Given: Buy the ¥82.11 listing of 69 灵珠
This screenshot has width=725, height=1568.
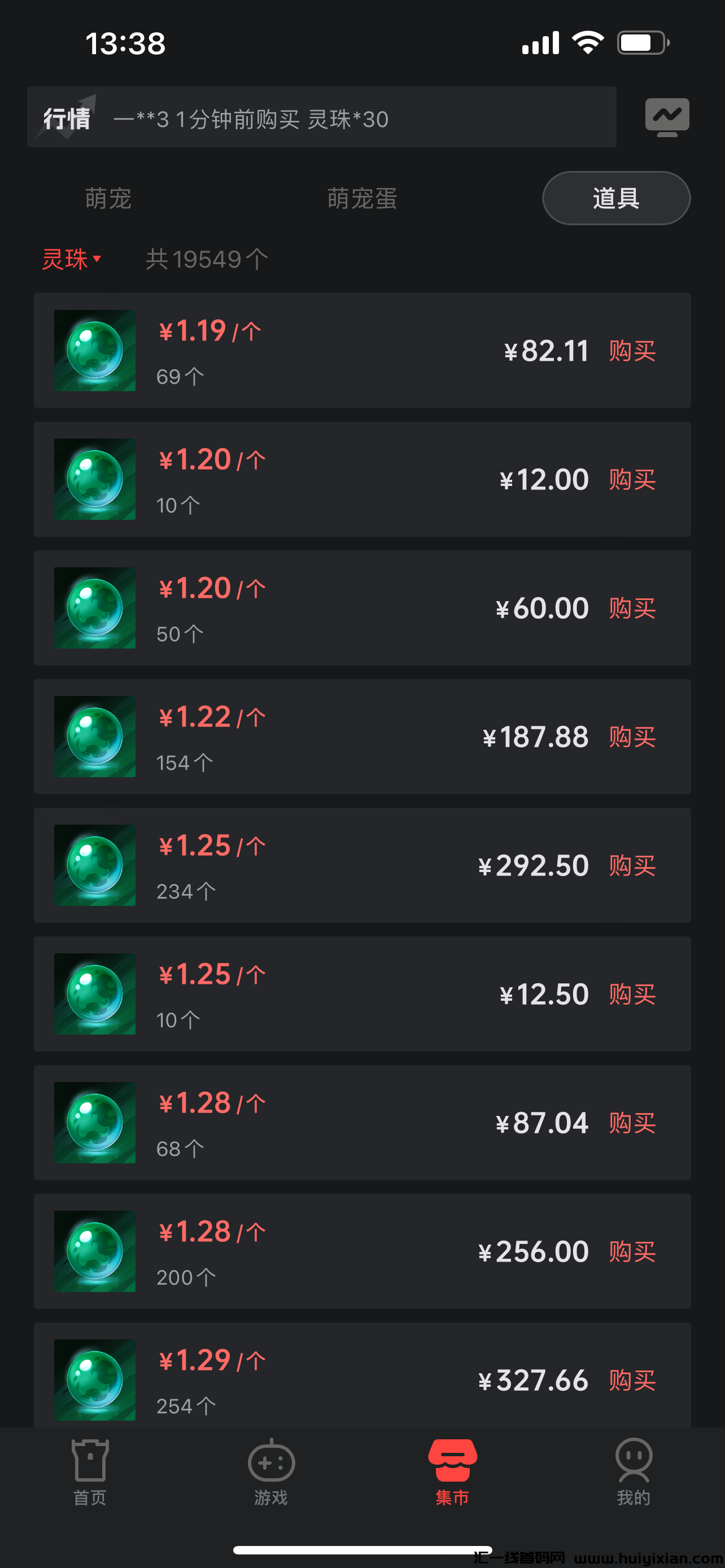Looking at the screenshot, I should [632, 351].
